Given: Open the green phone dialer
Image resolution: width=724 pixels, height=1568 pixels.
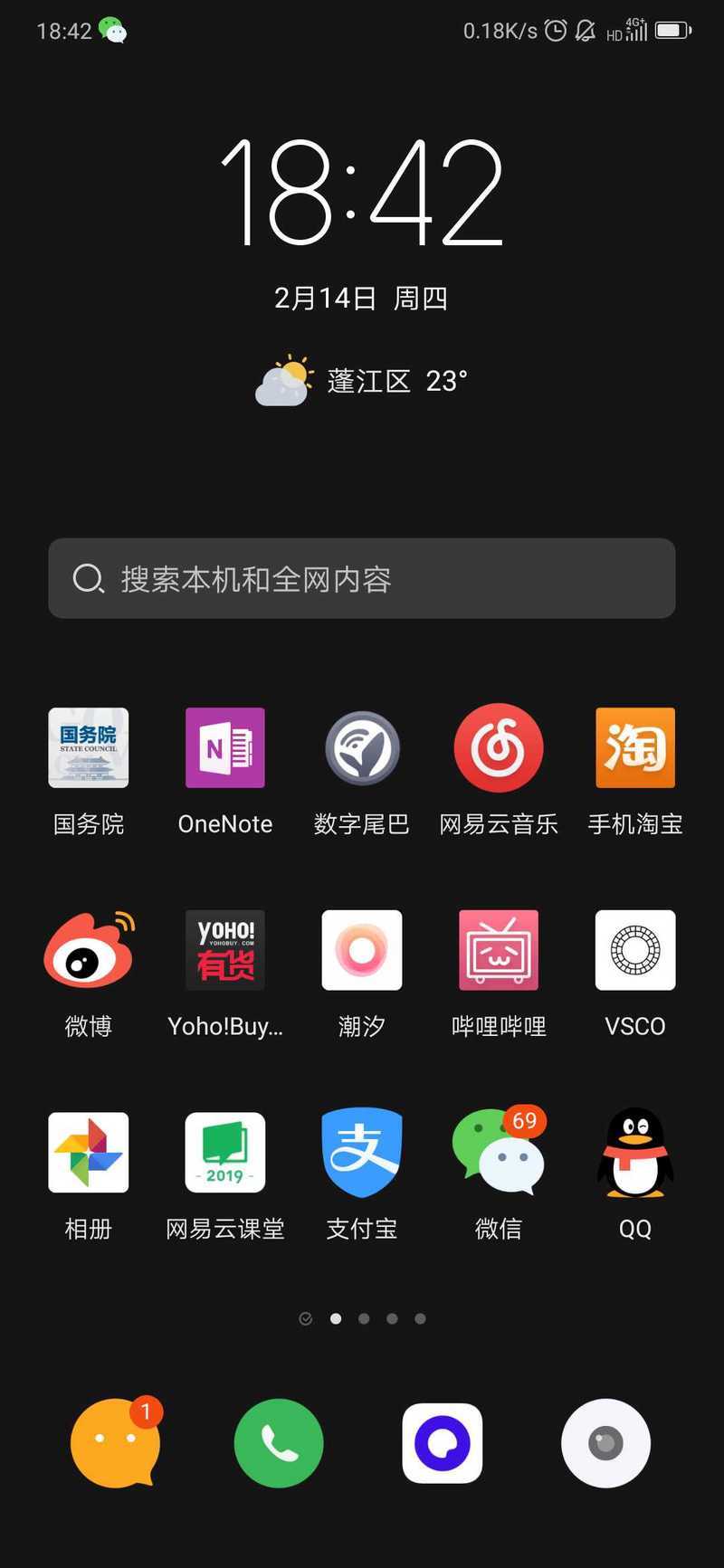Looking at the screenshot, I should coord(279,1443).
